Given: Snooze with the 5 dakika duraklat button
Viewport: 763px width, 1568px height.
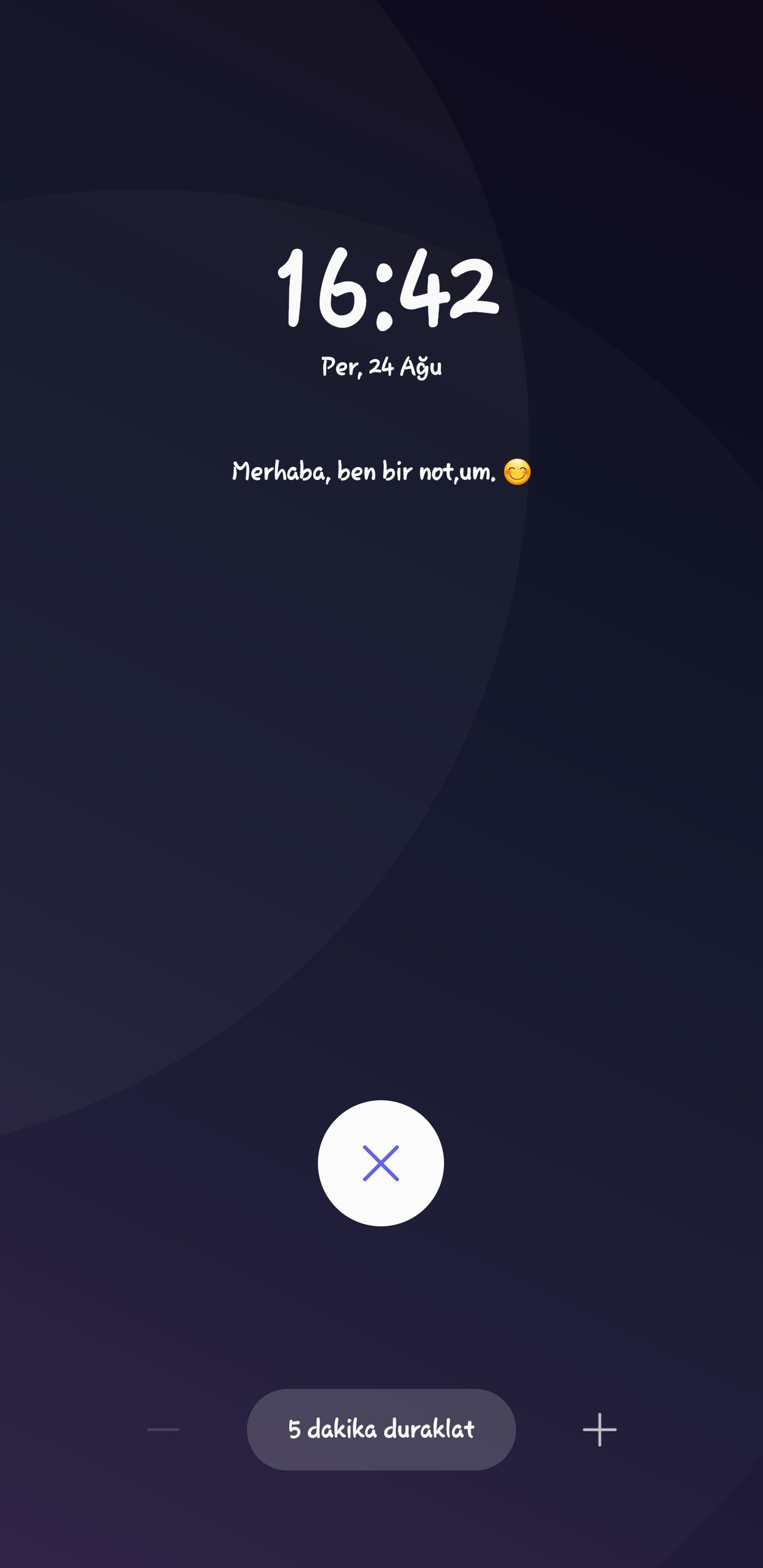Looking at the screenshot, I should 381,1429.
